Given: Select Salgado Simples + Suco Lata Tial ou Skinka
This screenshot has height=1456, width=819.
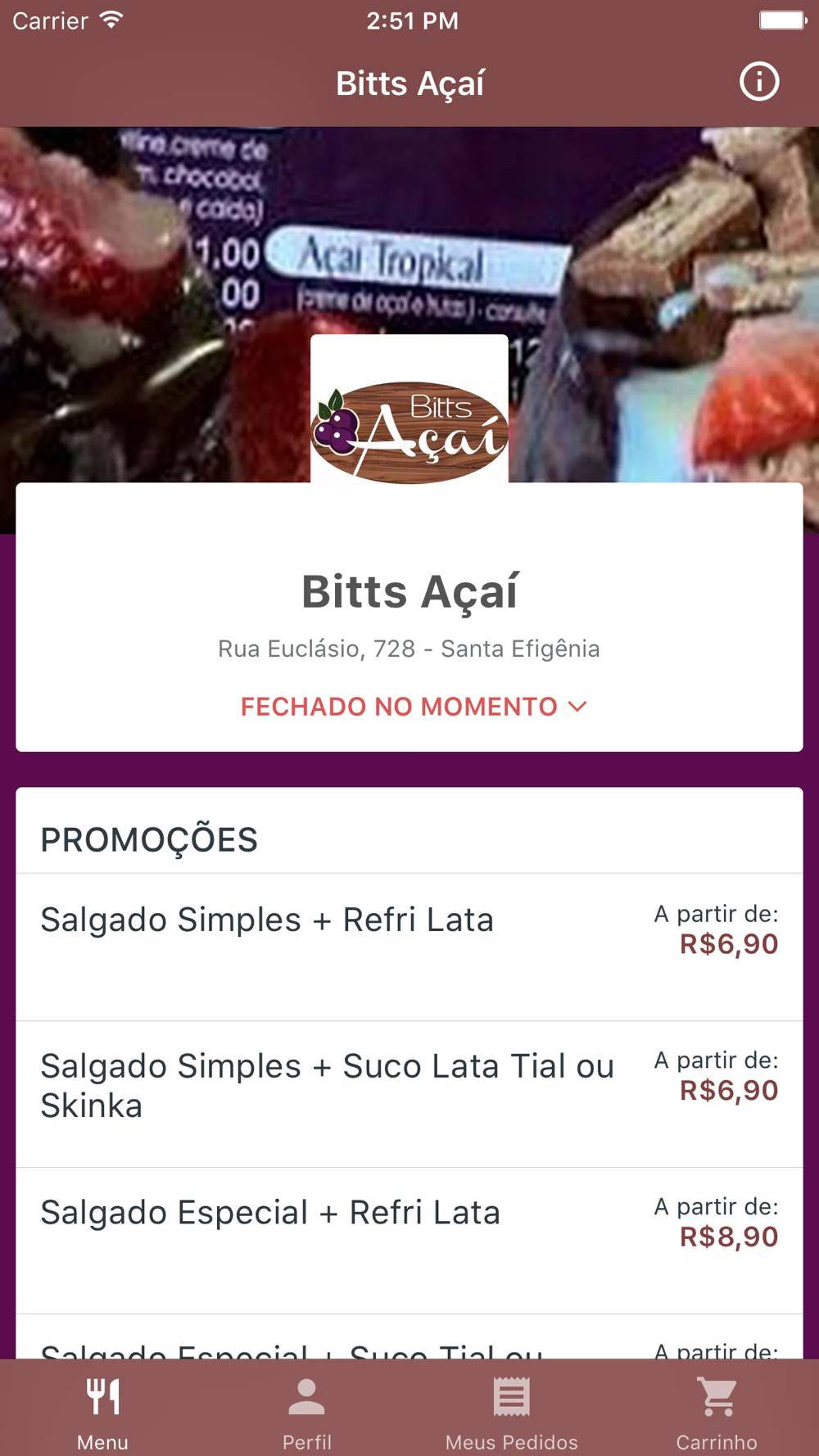Looking at the screenshot, I should click(x=409, y=1093).
